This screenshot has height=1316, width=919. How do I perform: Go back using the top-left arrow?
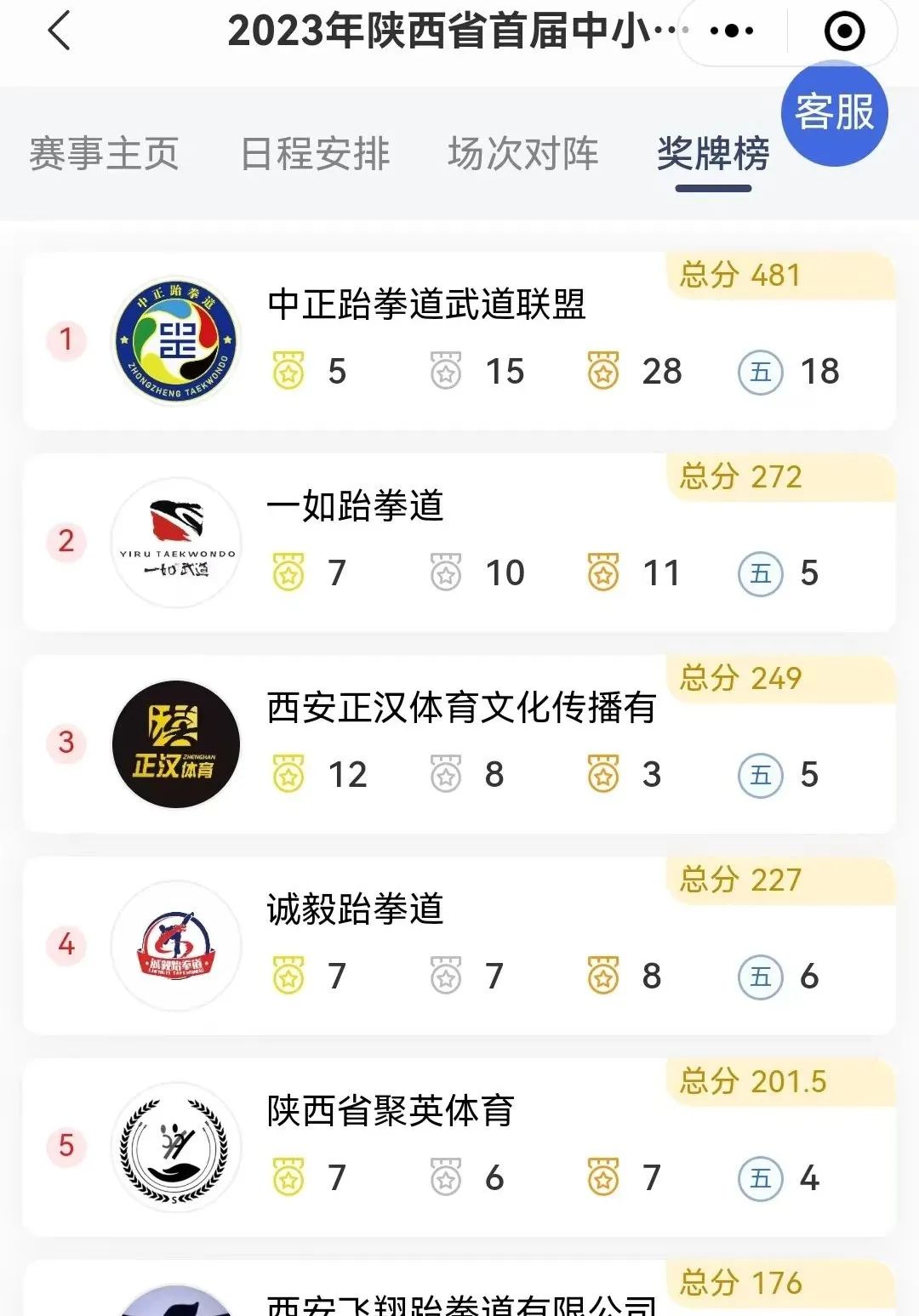[x=60, y=32]
